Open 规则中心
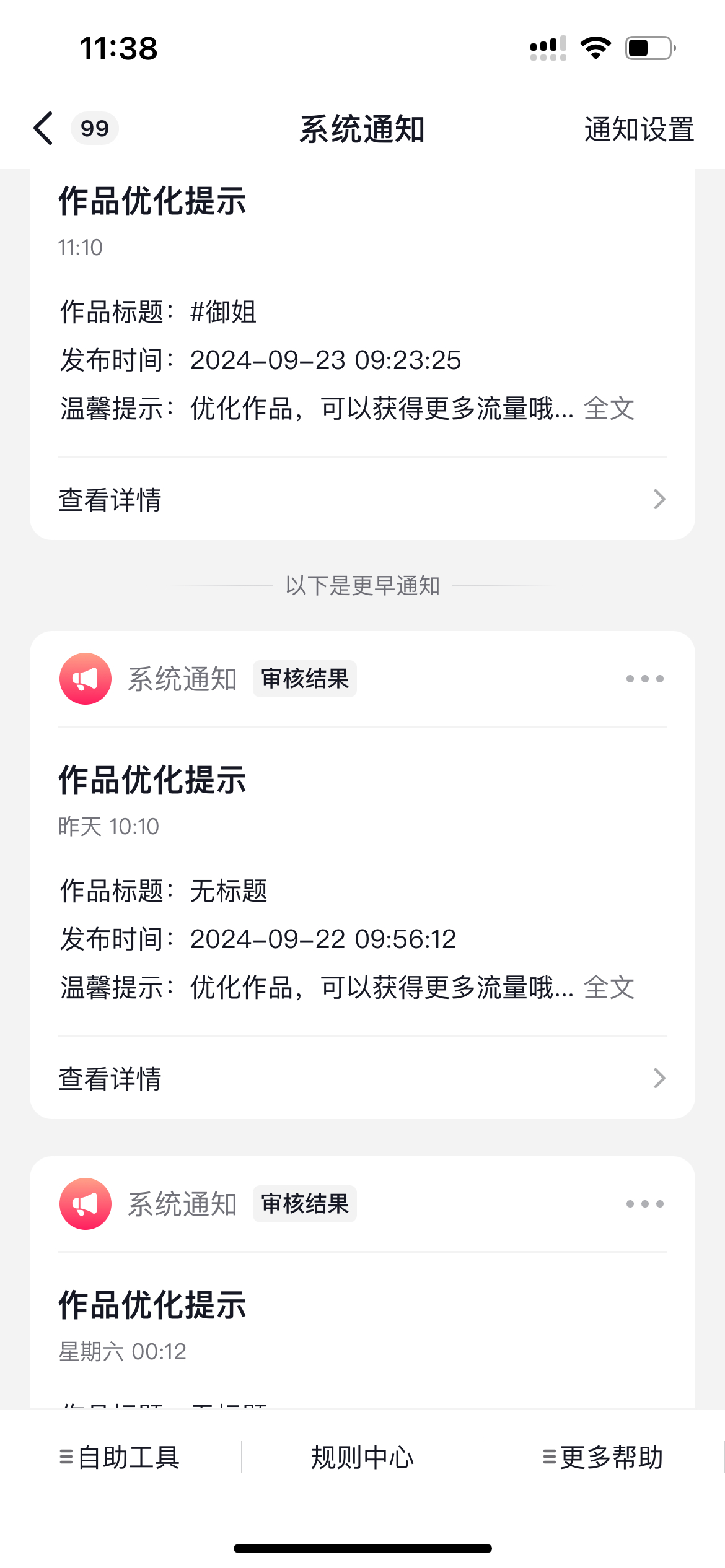Screen dimensions: 725x1568 coord(362,1457)
